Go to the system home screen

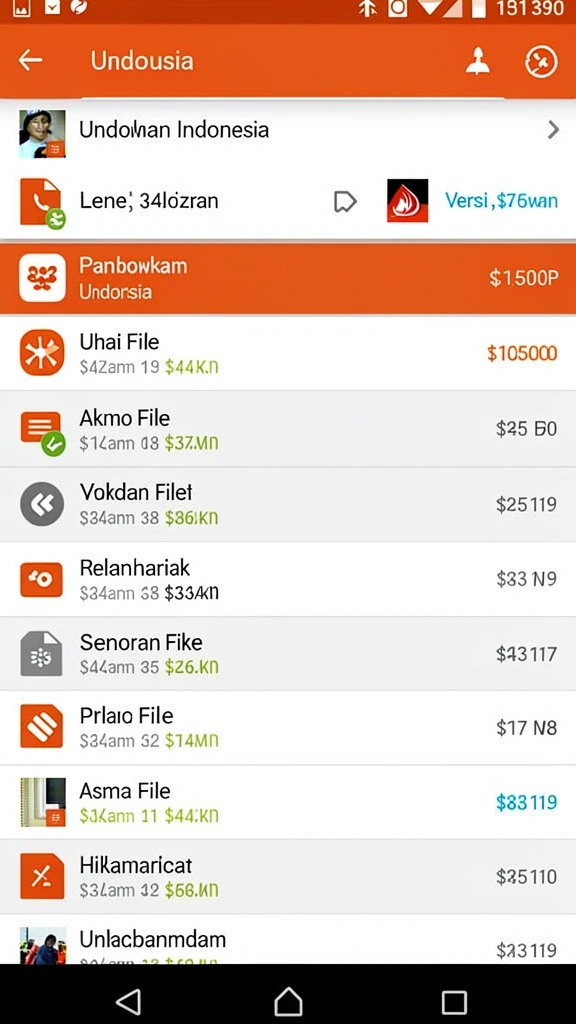288,1001
